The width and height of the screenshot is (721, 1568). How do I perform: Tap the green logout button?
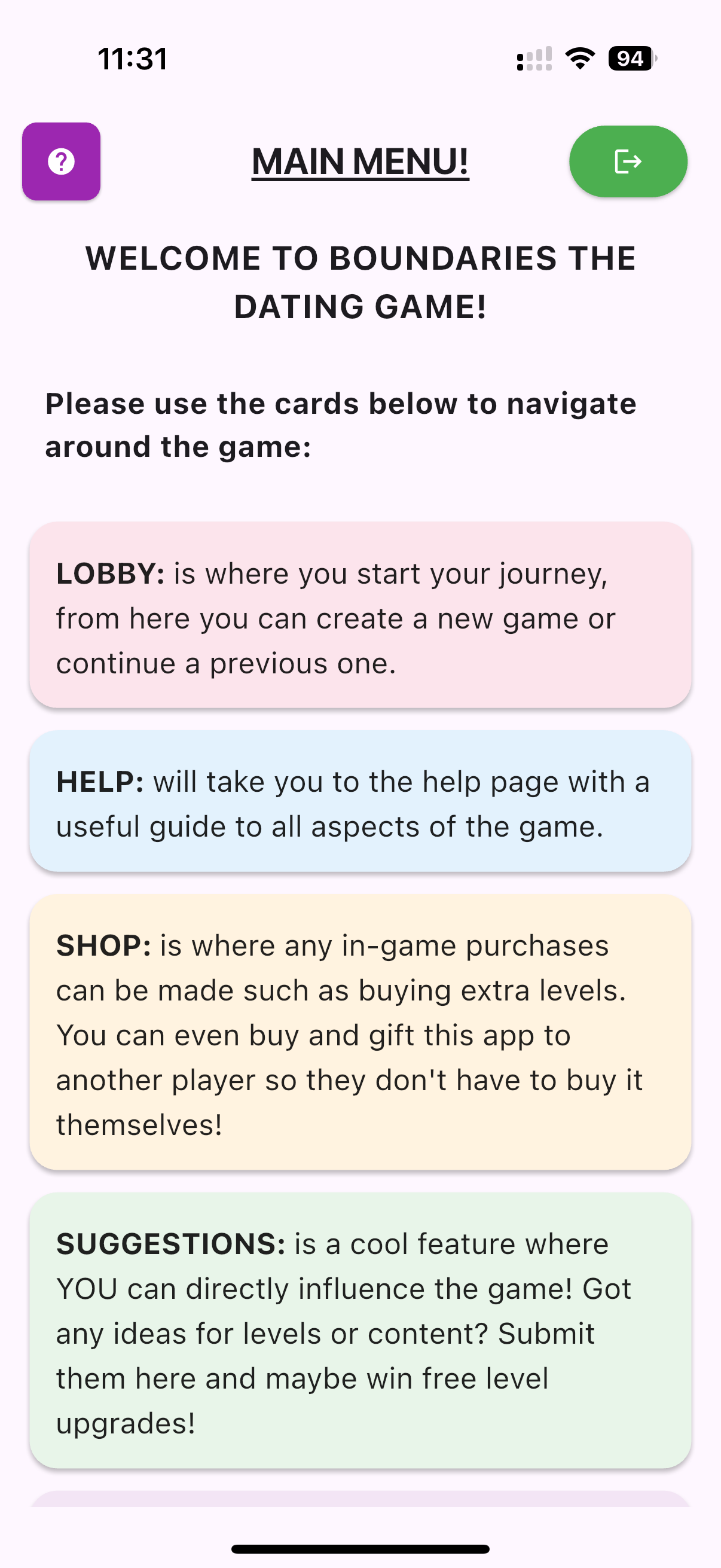pos(628,161)
